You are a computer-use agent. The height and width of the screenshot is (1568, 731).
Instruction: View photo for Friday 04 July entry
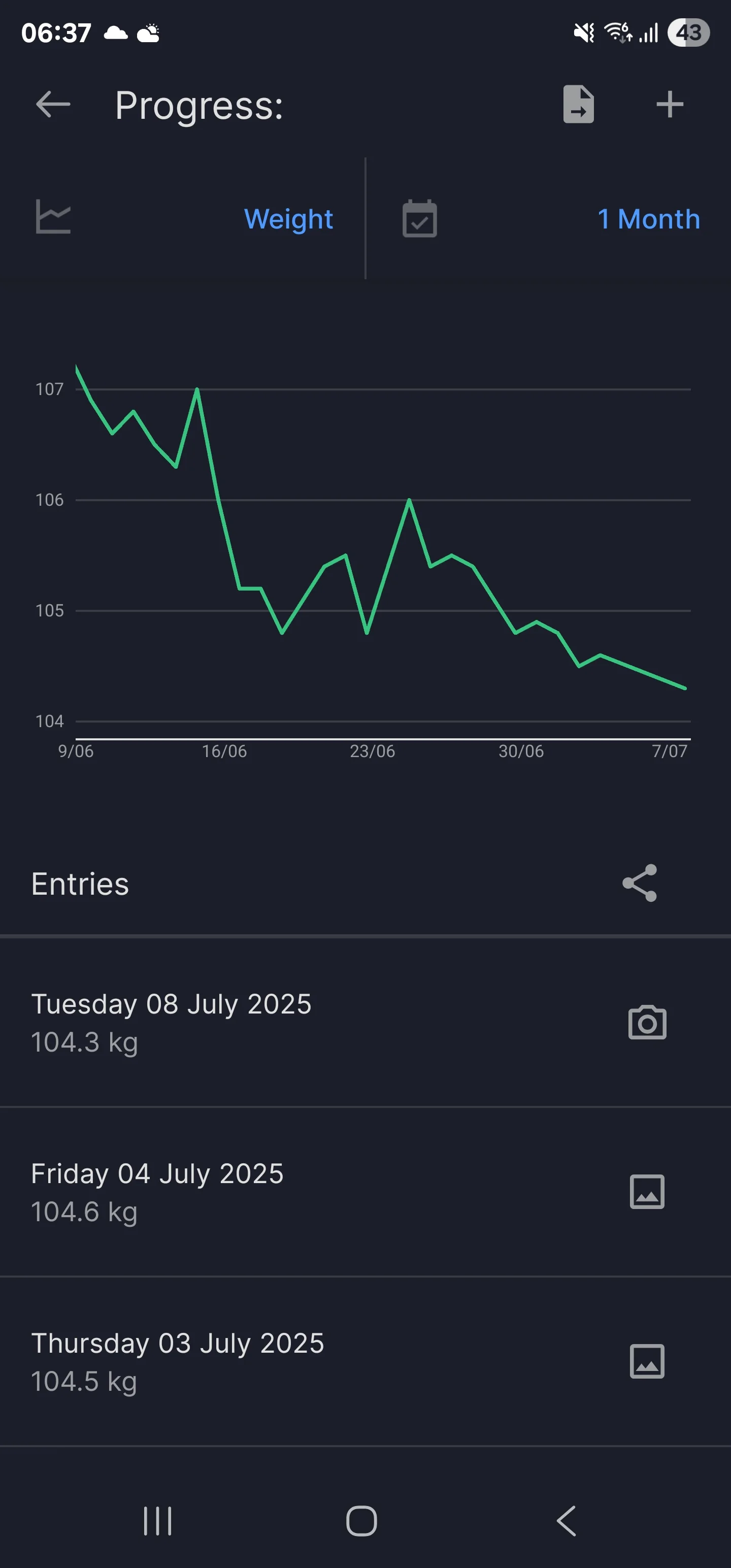coord(647,1192)
